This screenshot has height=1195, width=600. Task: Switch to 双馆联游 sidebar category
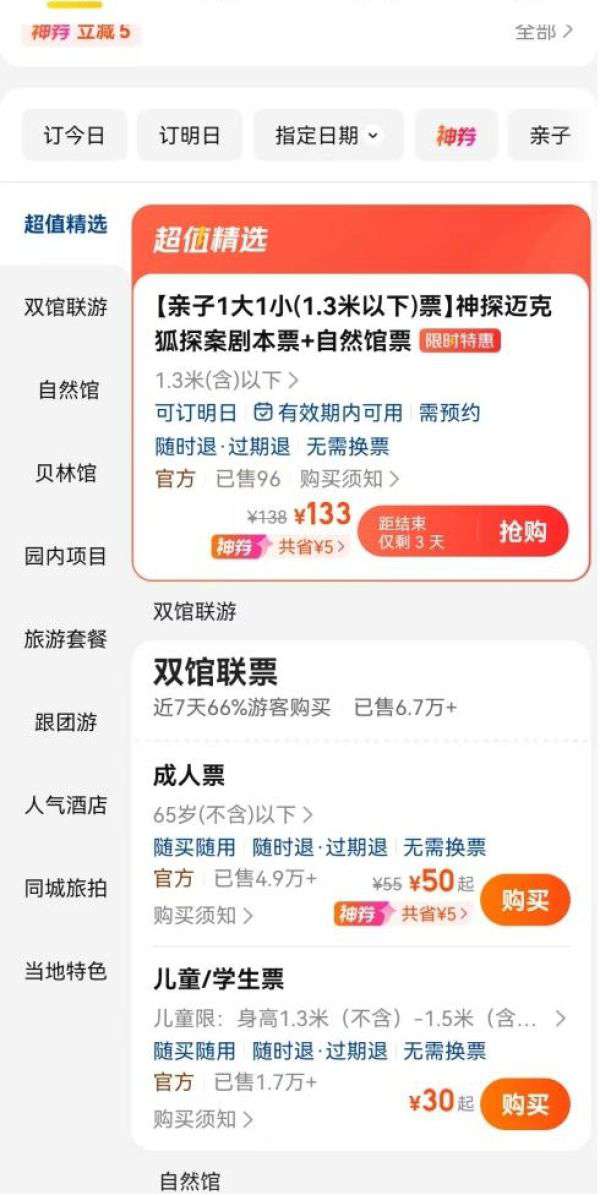pos(65,307)
